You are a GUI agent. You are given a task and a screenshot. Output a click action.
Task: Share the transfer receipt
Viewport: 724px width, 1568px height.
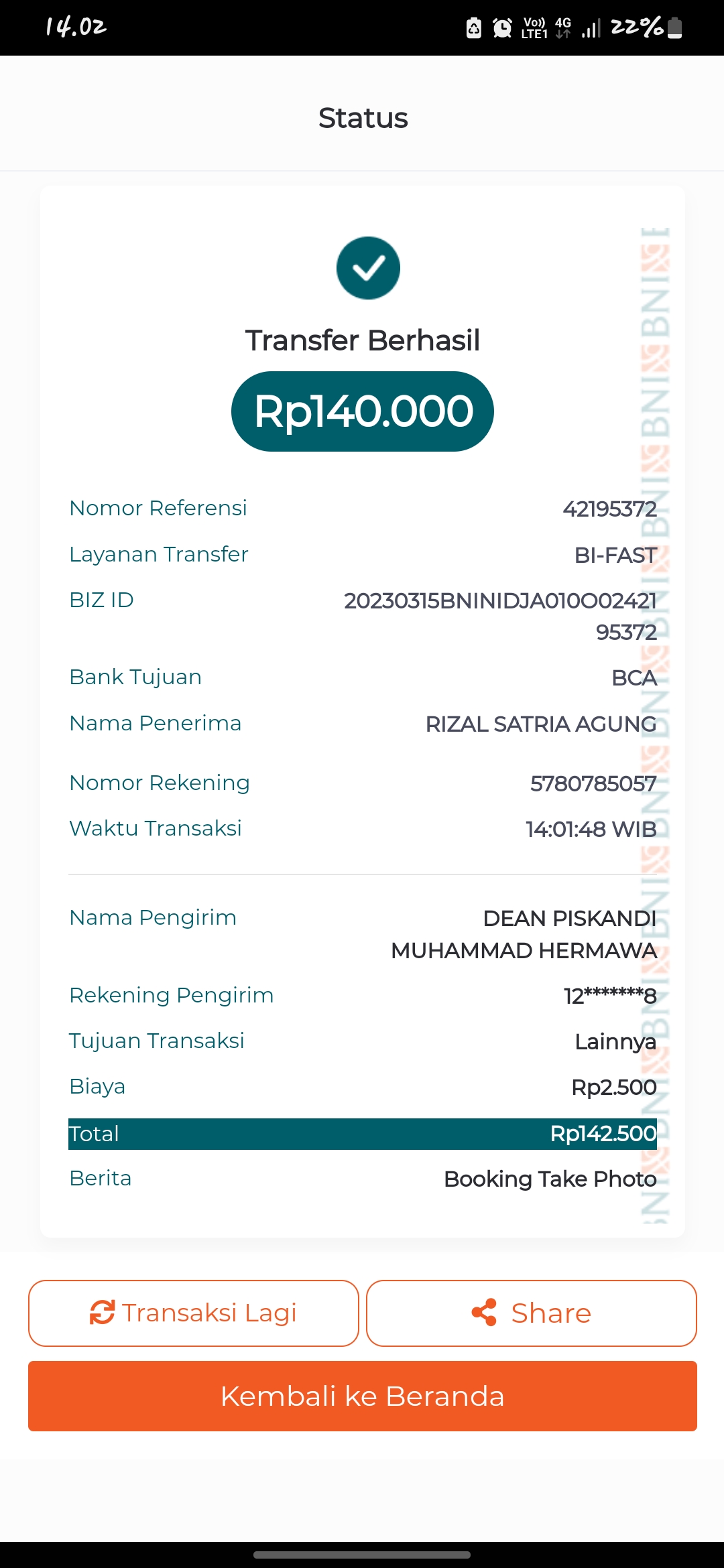[531, 1313]
